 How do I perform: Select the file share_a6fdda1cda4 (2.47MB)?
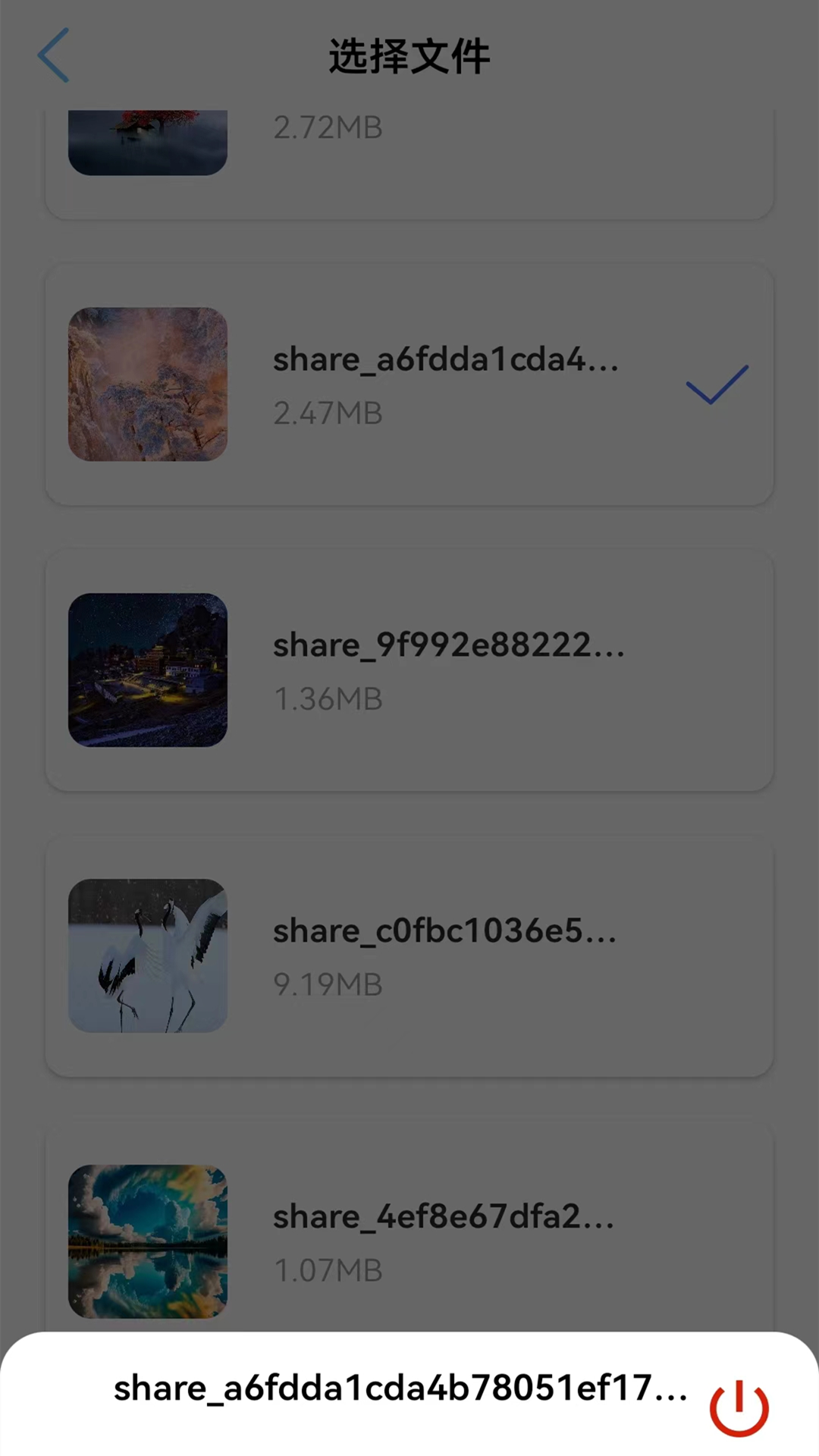[x=409, y=384]
